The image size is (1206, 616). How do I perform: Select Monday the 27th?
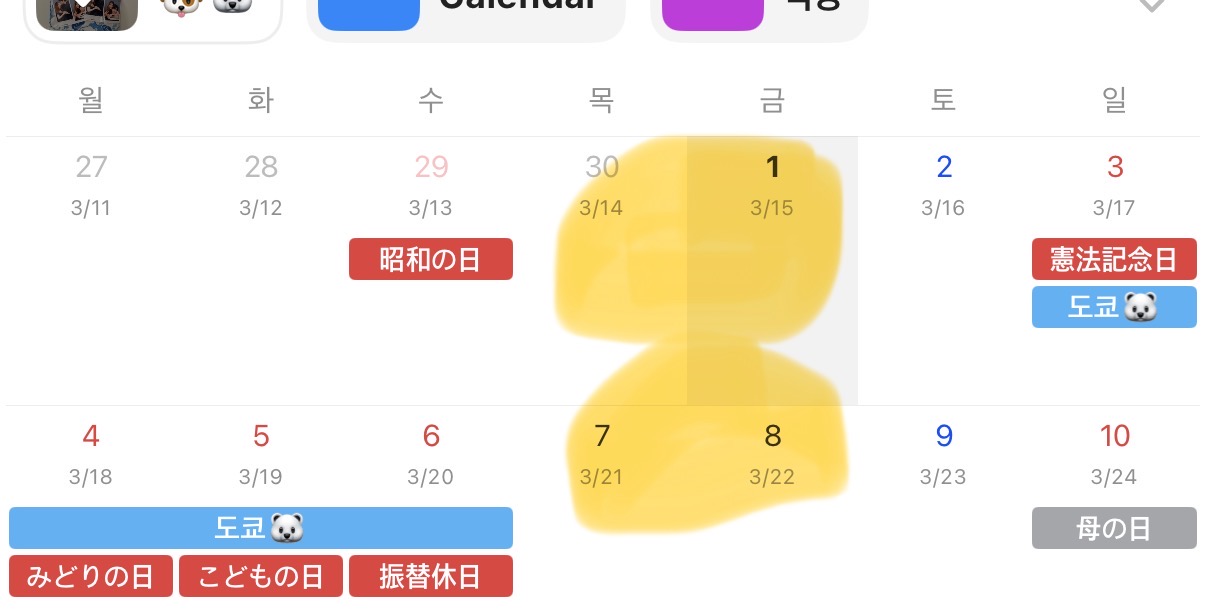click(x=91, y=270)
